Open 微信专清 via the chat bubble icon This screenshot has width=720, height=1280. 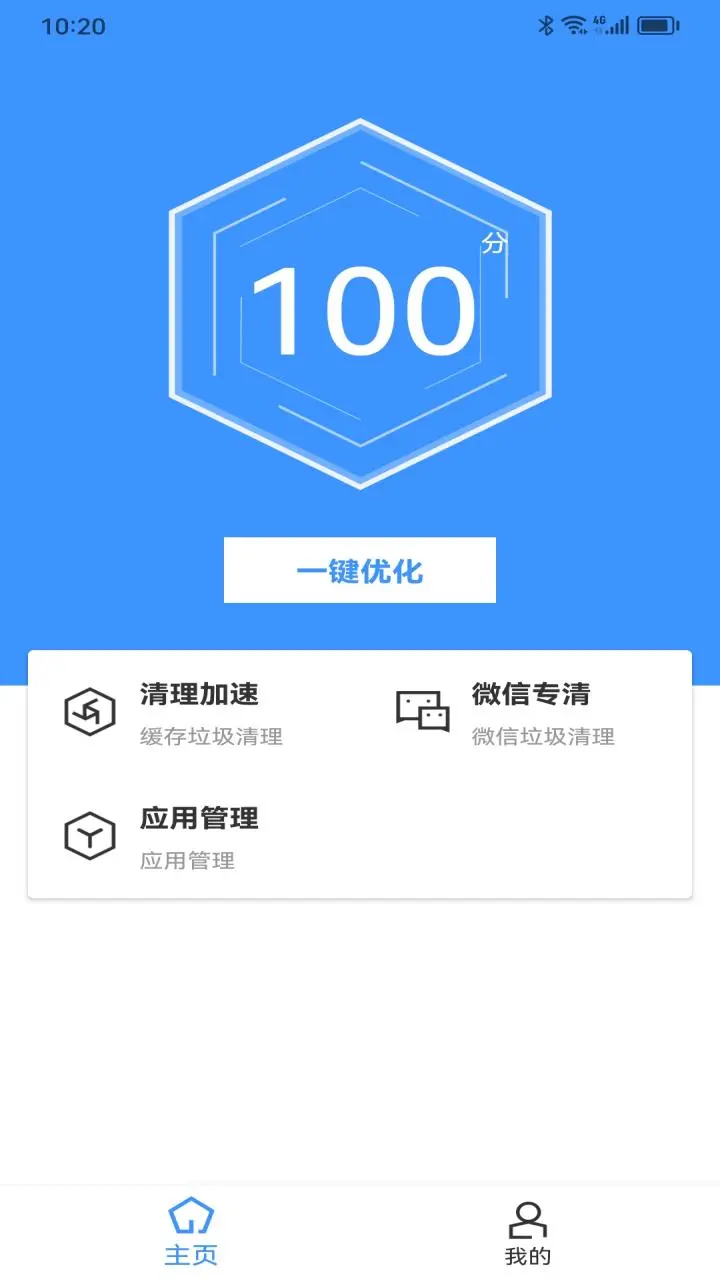pos(423,712)
